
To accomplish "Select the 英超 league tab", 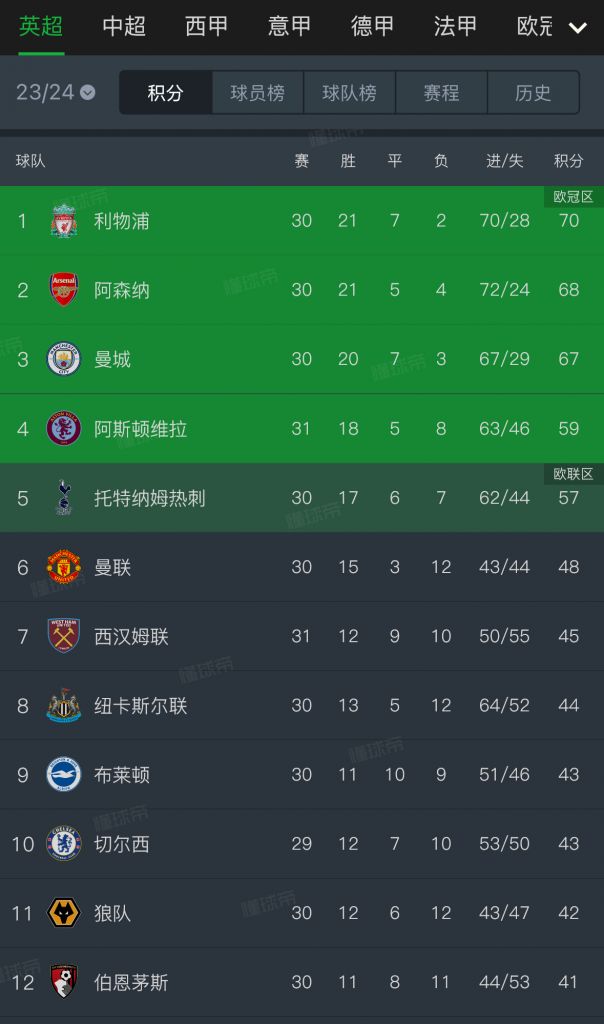I will click(41, 27).
